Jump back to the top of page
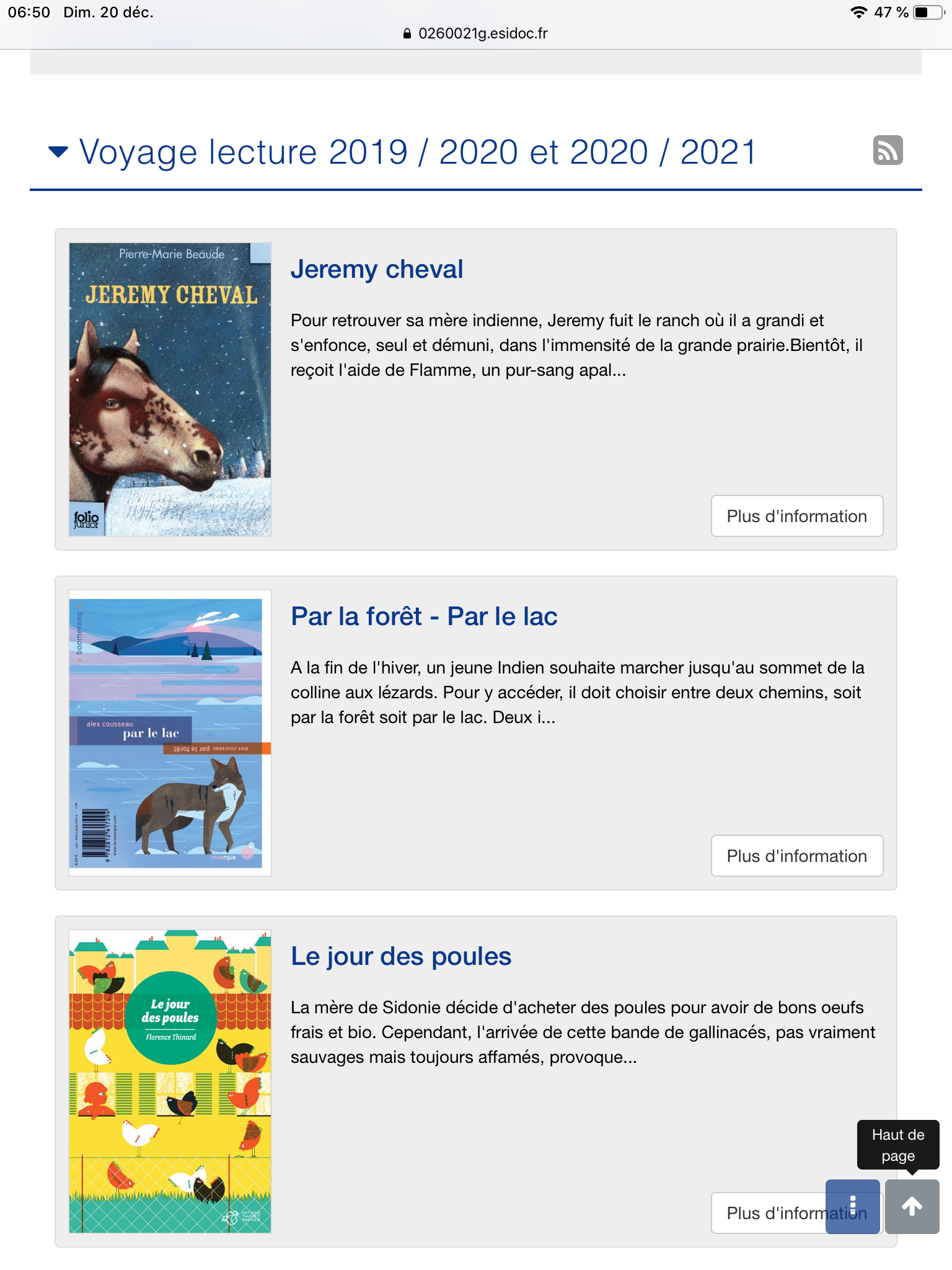The image size is (952, 1270). click(912, 1206)
